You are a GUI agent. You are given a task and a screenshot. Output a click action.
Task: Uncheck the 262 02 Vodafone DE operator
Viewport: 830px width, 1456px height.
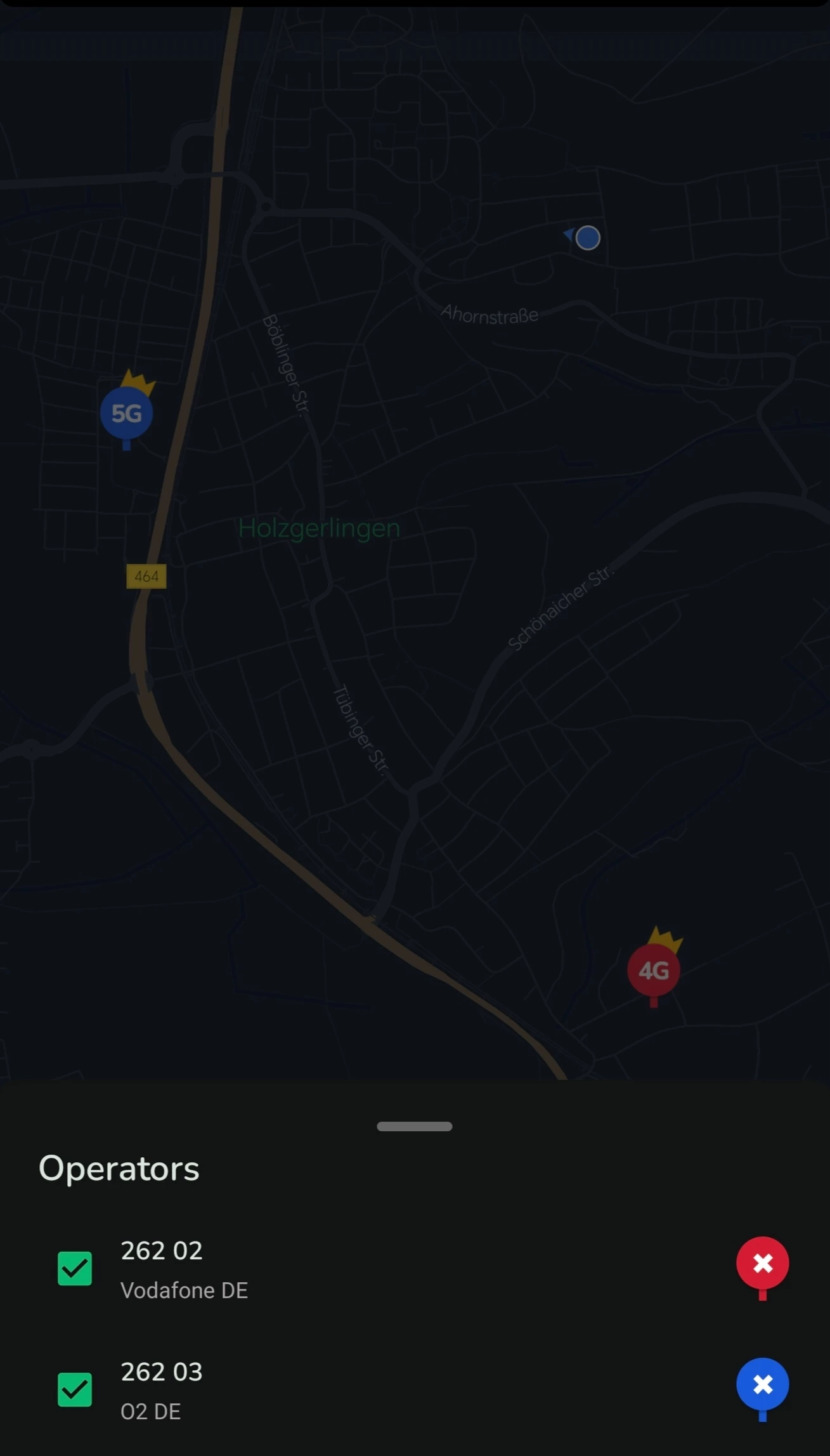pyautogui.click(x=75, y=1268)
